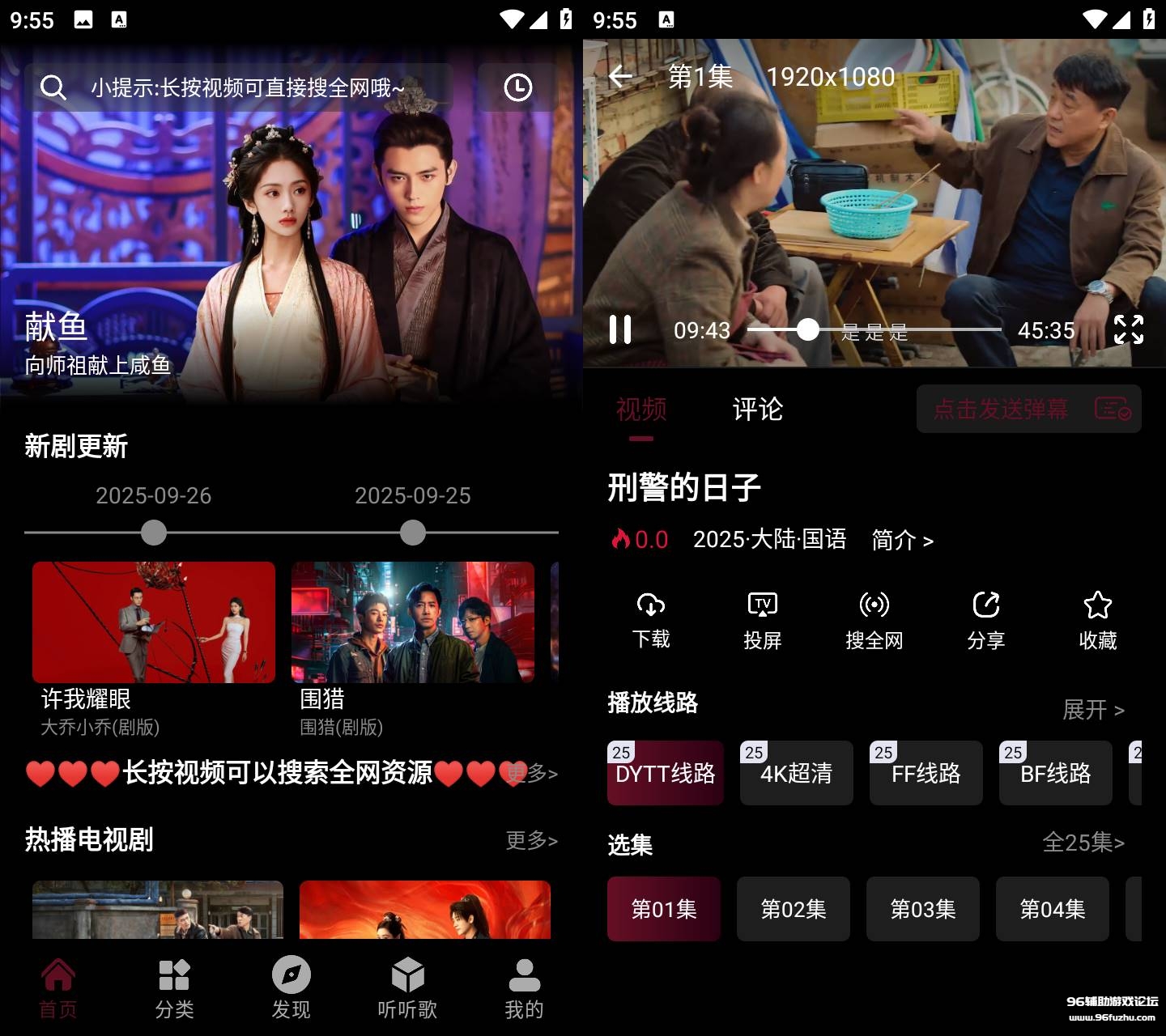This screenshot has height=1036, width=1166.
Task: Switch to the 发现 tab
Action: pyautogui.click(x=291, y=987)
